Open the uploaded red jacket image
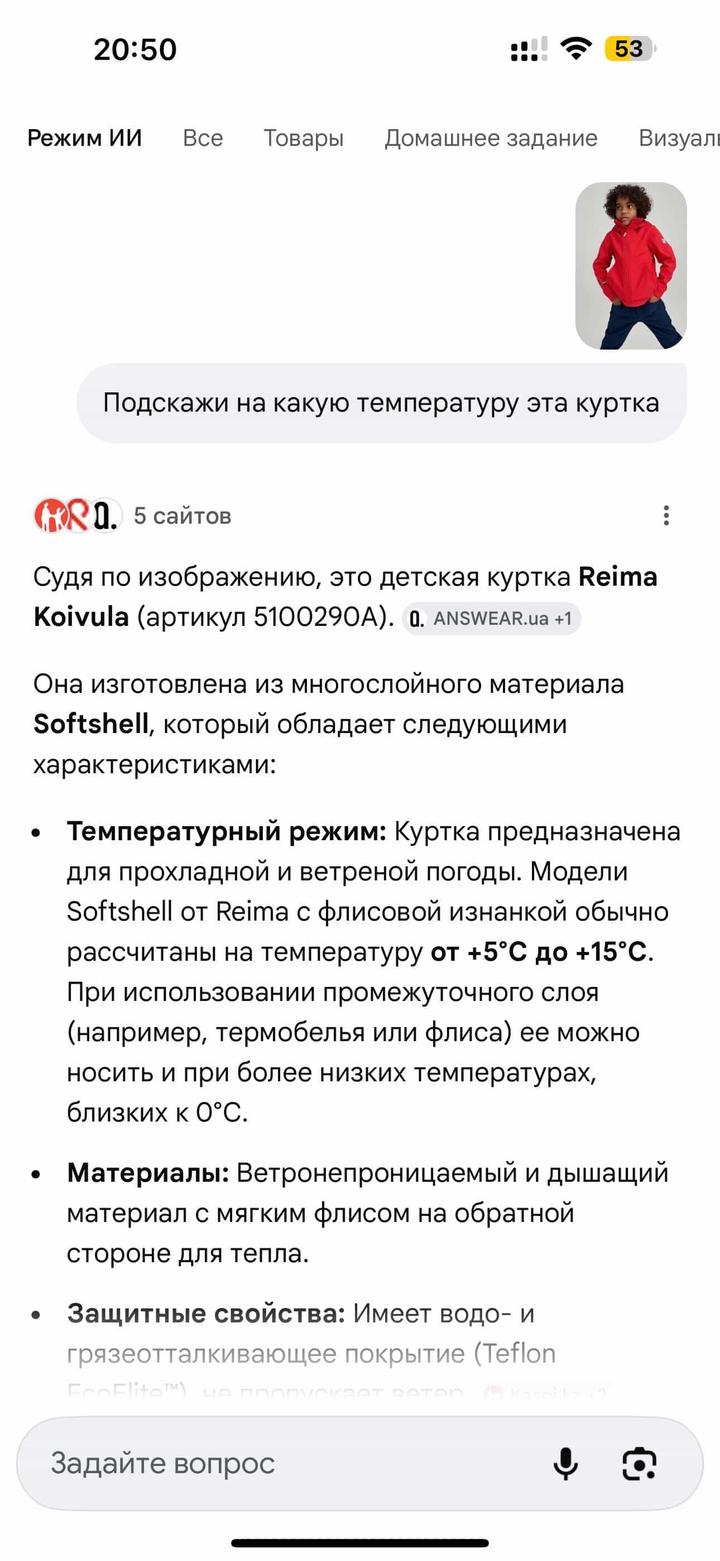Image resolution: width=720 pixels, height=1561 pixels. (630, 265)
